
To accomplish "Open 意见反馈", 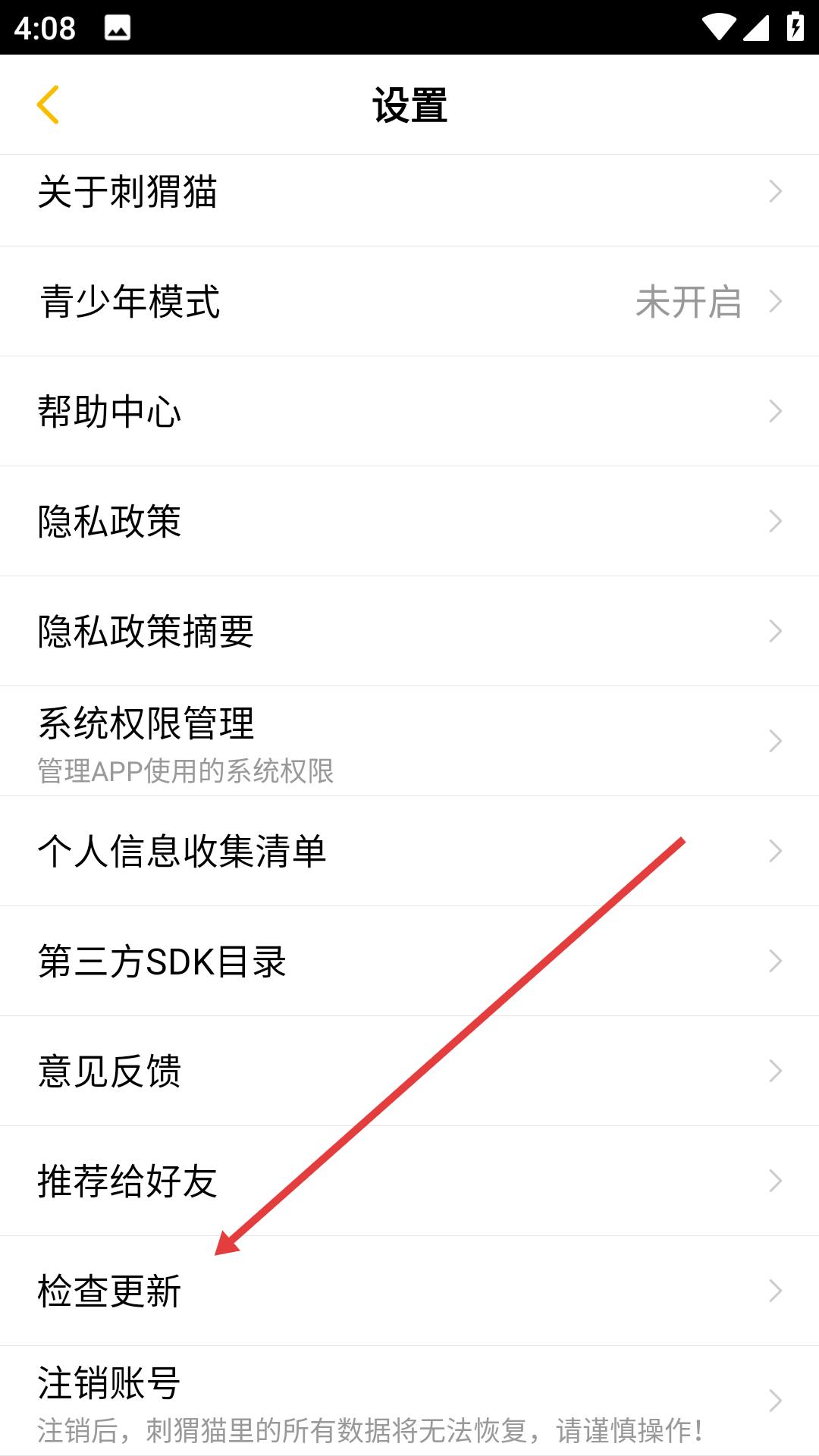I will coord(409,1072).
